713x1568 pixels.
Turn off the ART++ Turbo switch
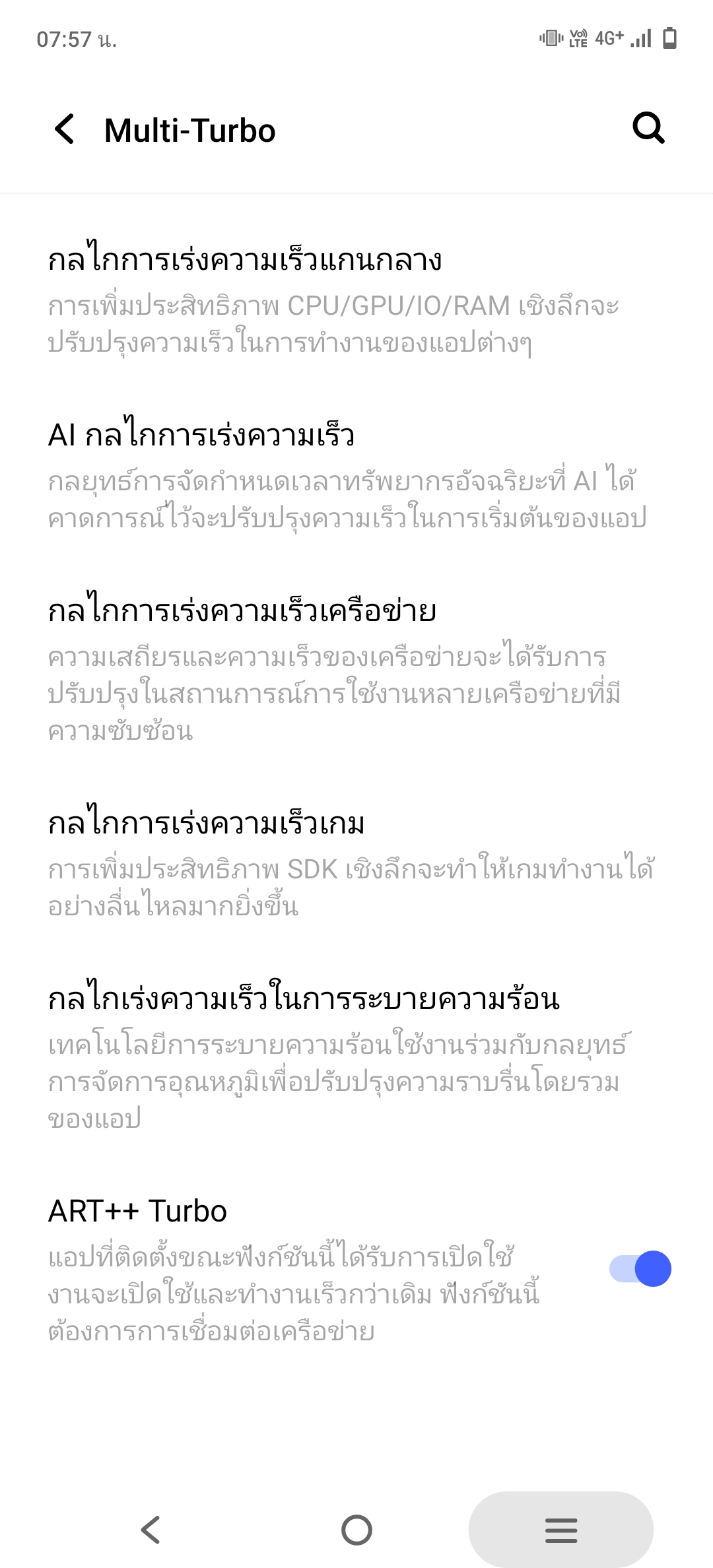(640, 1268)
